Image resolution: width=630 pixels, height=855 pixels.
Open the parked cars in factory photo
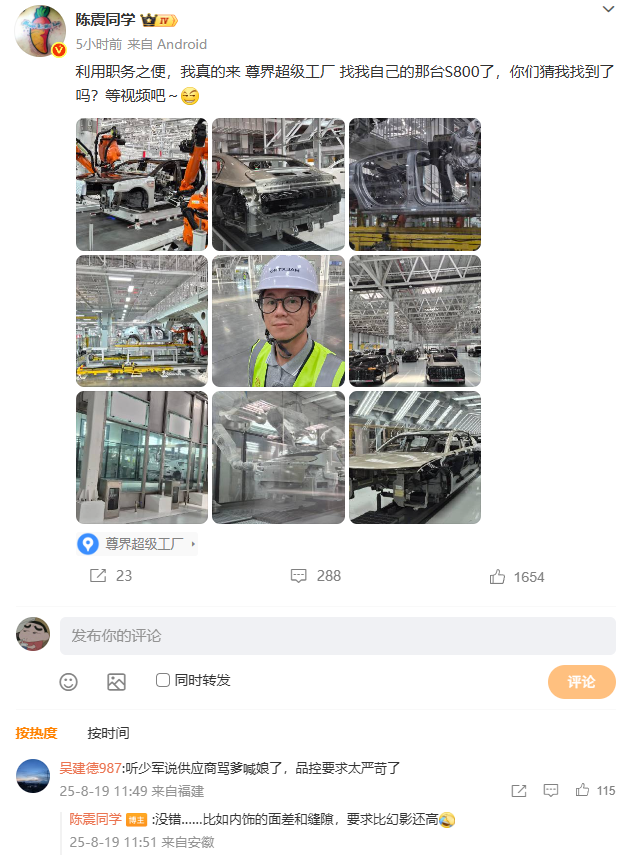[x=414, y=321]
